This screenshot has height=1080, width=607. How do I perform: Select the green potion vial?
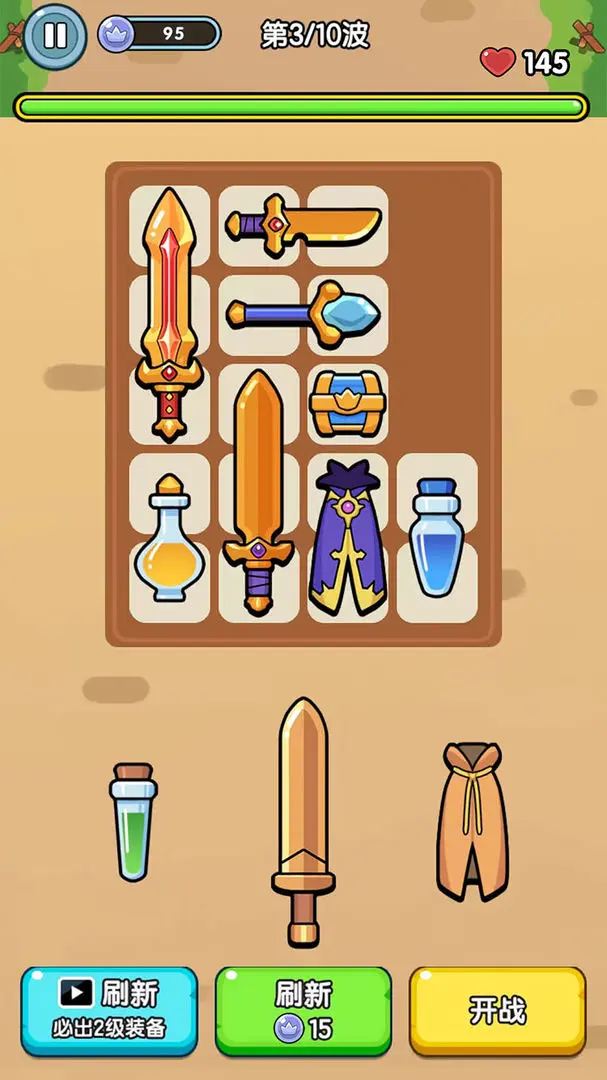click(133, 821)
